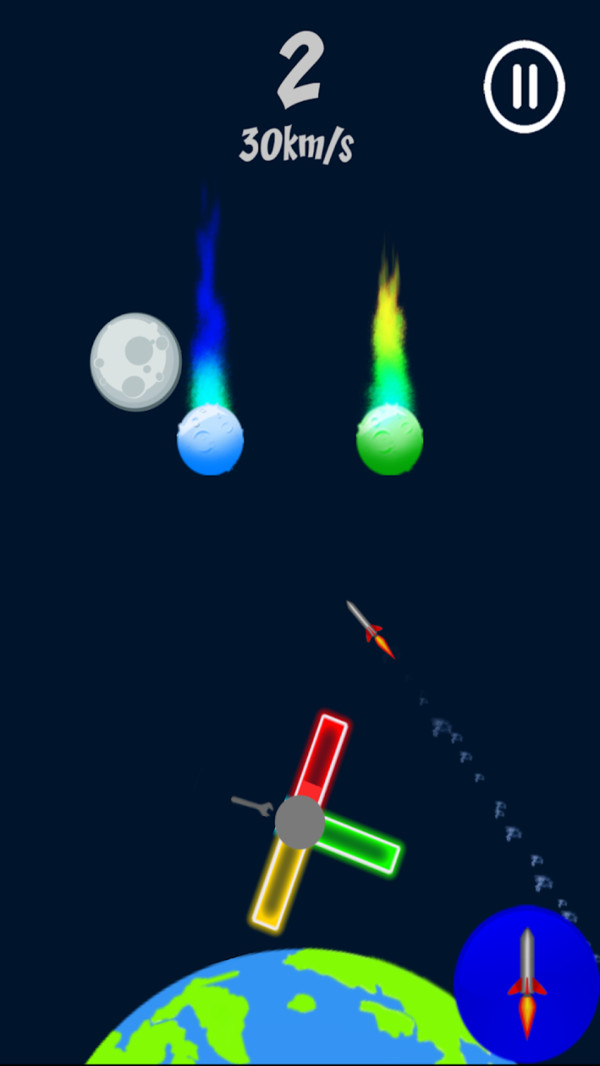Viewport: 600px width, 1066px height.
Task: Launch a rocket with the blue button
Action: pyautogui.click(x=527, y=983)
